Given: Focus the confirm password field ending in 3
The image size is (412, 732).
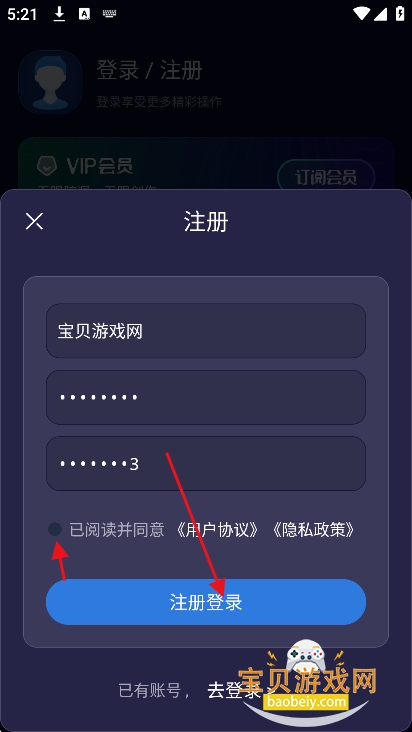Looking at the screenshot, I should pyautogui.click(x=206, y=464).
